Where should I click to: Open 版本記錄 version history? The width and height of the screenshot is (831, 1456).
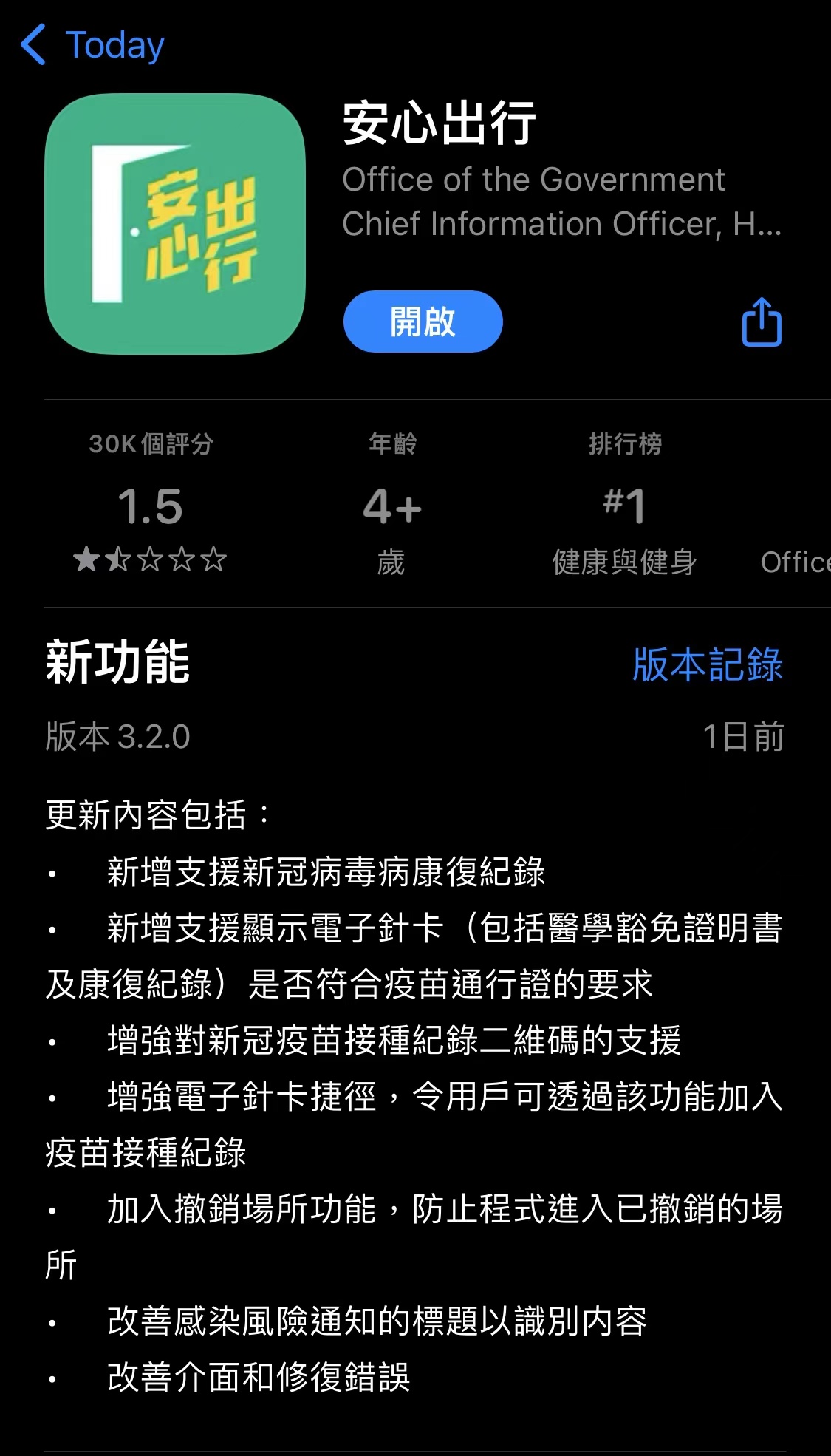(x=707, y=664)
